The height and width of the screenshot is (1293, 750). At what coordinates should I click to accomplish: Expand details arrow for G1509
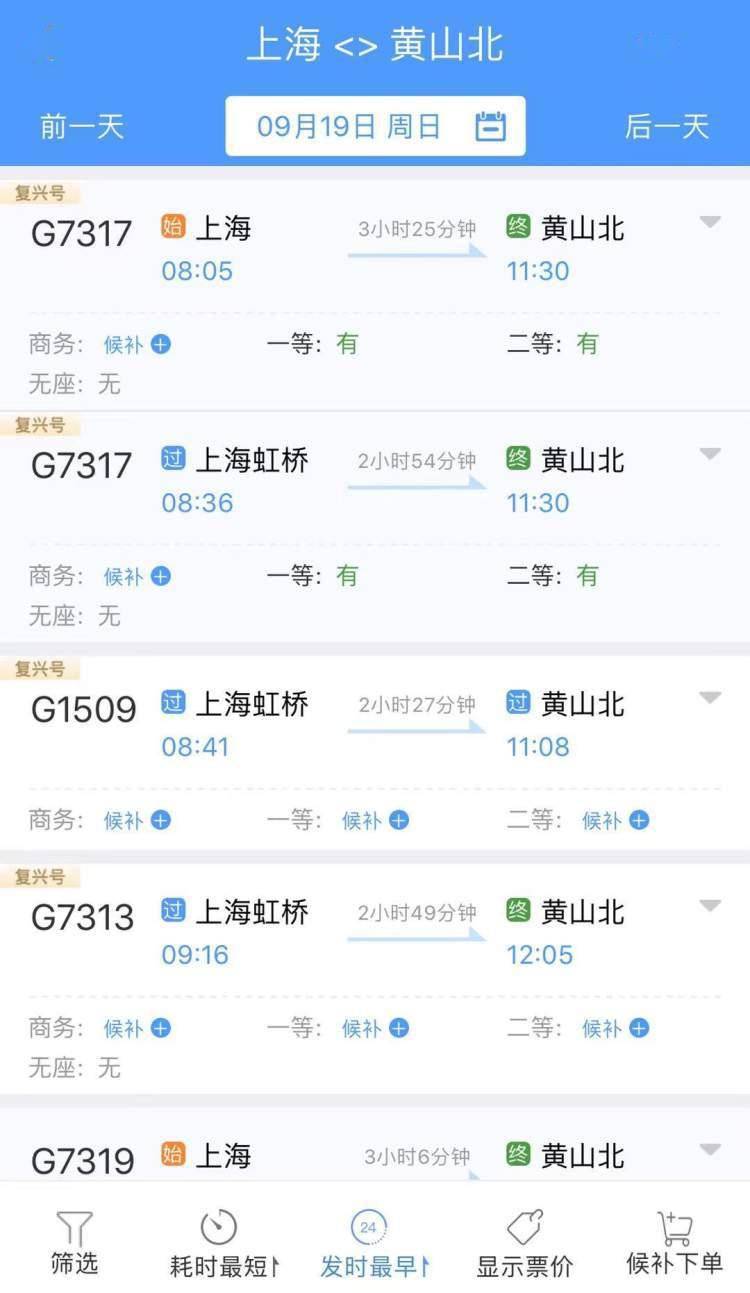[x=710, y=698]
